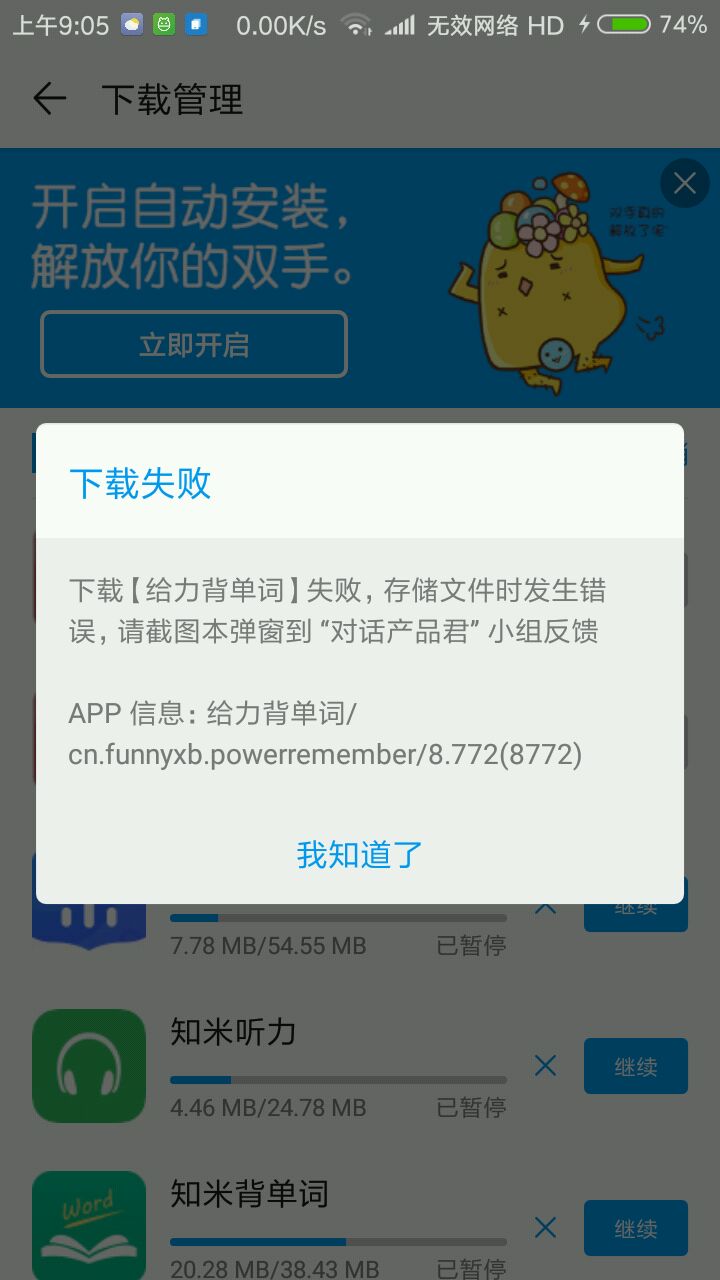Image resolution: width=720 pixels, height=1280 pixels.
Task: Cancel the 知米背单词 download
Action: click(x=545, y=1228)
